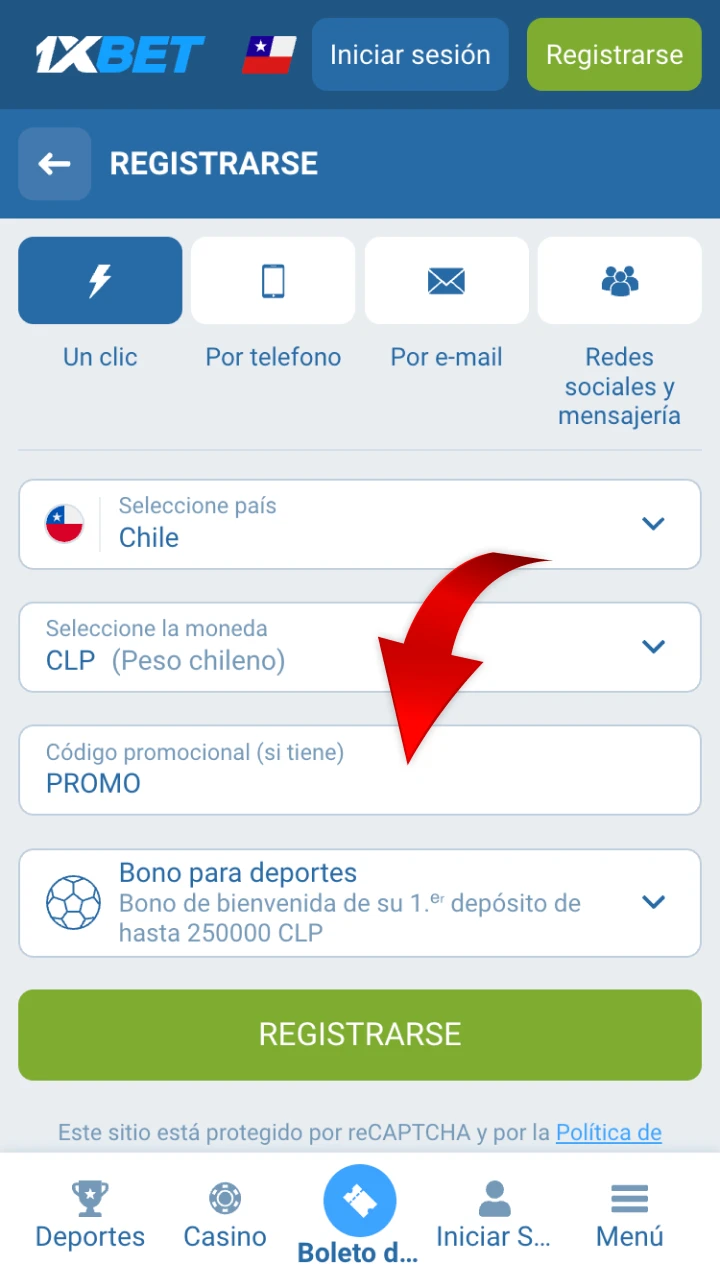Focus the Código promocional input field
This screenshot has height=1280, width=720.
pos(359,771)
